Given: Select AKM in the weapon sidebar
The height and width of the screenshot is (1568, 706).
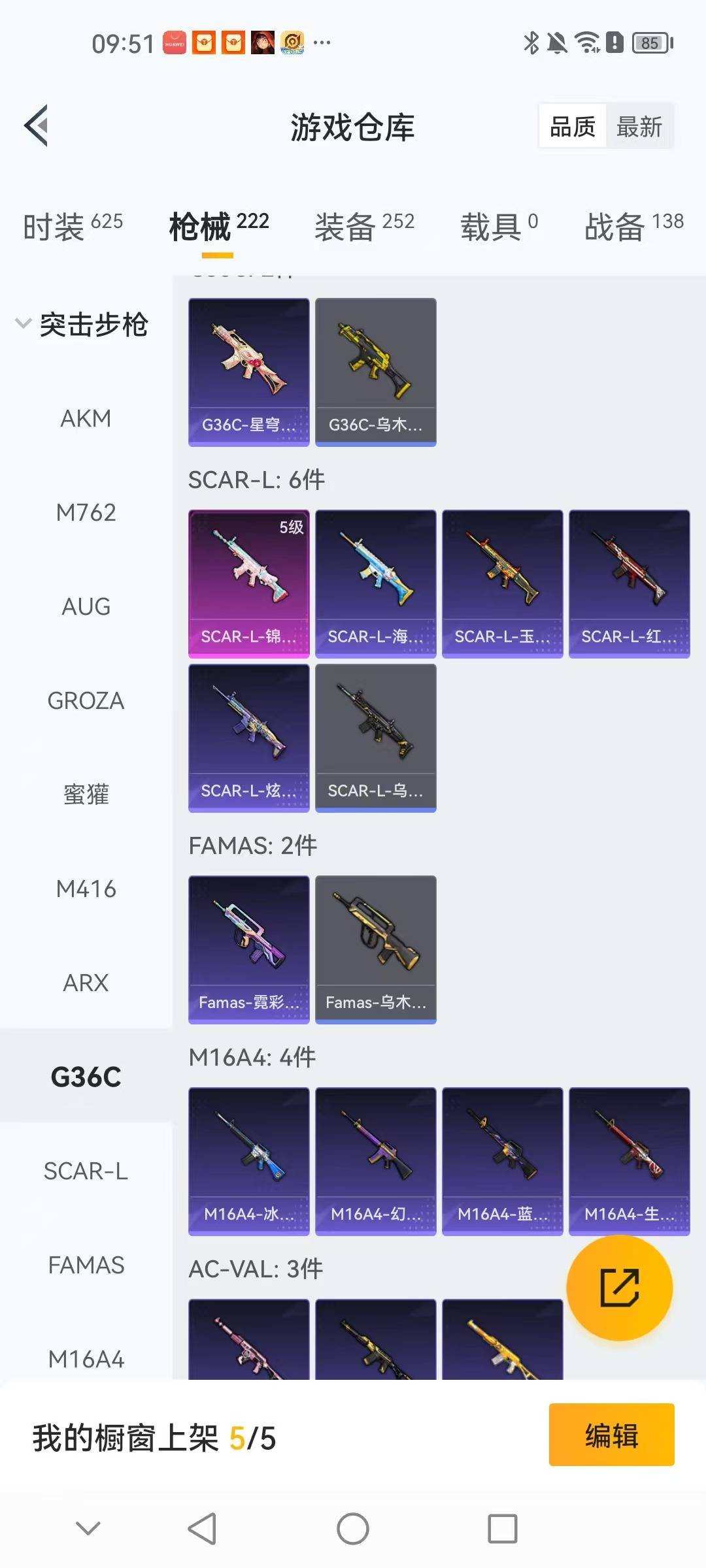Looking at the screenshot, I should coord(86,418).
